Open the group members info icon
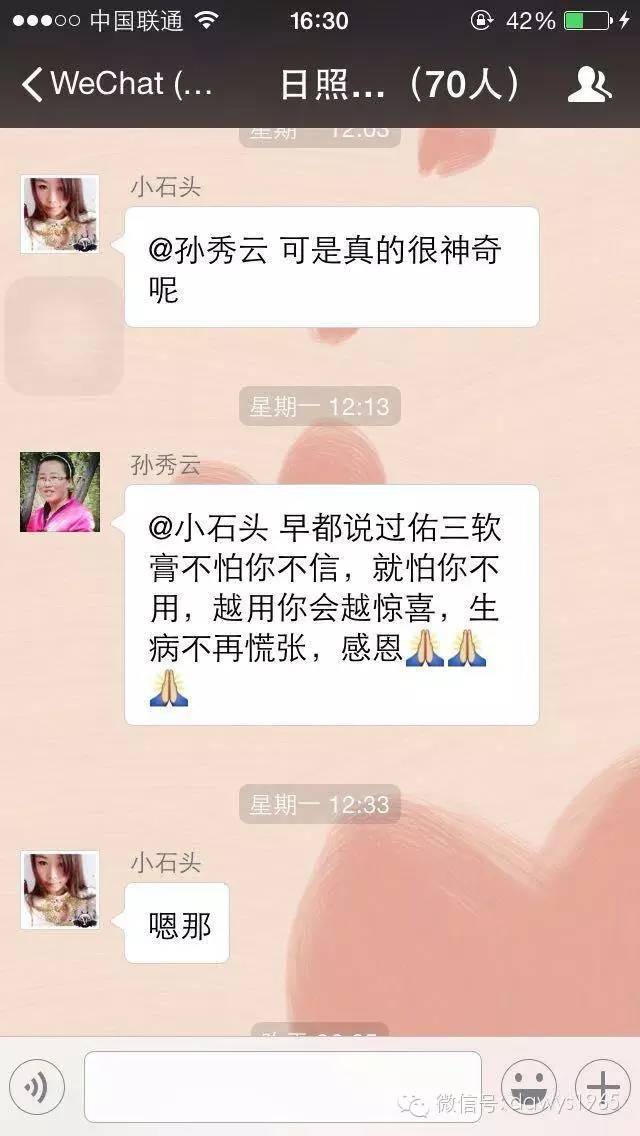 pyautogui.click(x=589, y=84)
